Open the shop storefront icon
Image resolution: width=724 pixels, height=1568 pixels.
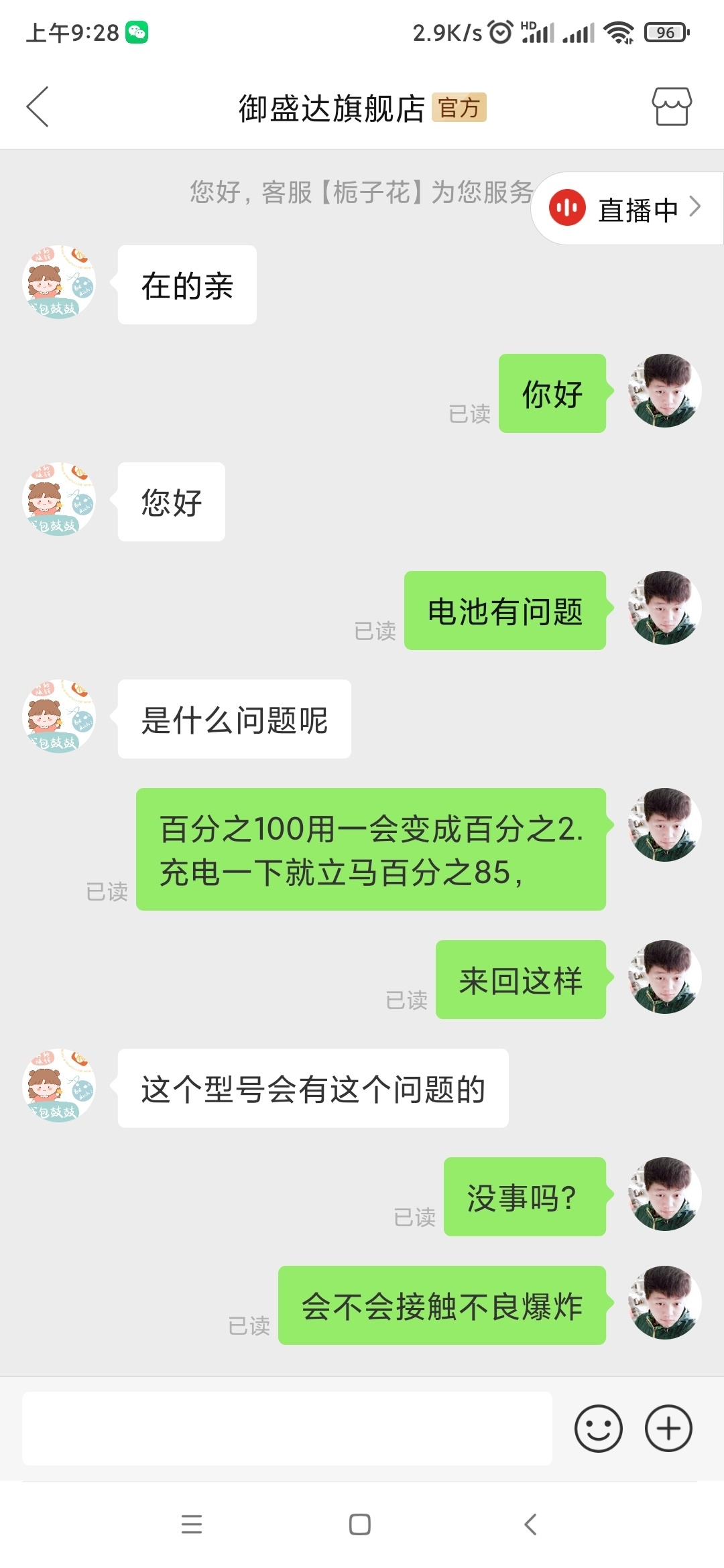click(672, 107)
